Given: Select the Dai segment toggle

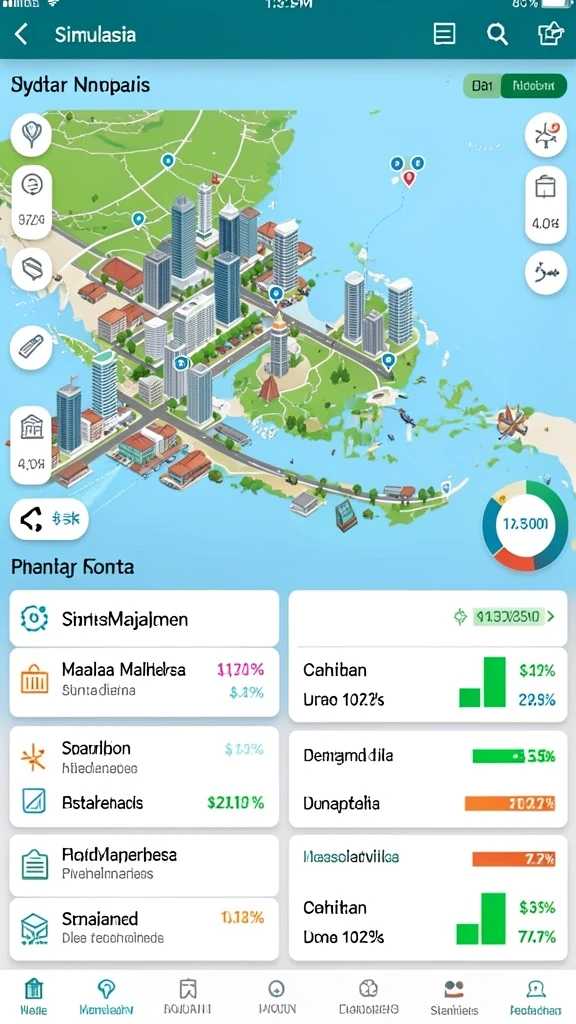Looking at the screenshot, I should (482, 86).
